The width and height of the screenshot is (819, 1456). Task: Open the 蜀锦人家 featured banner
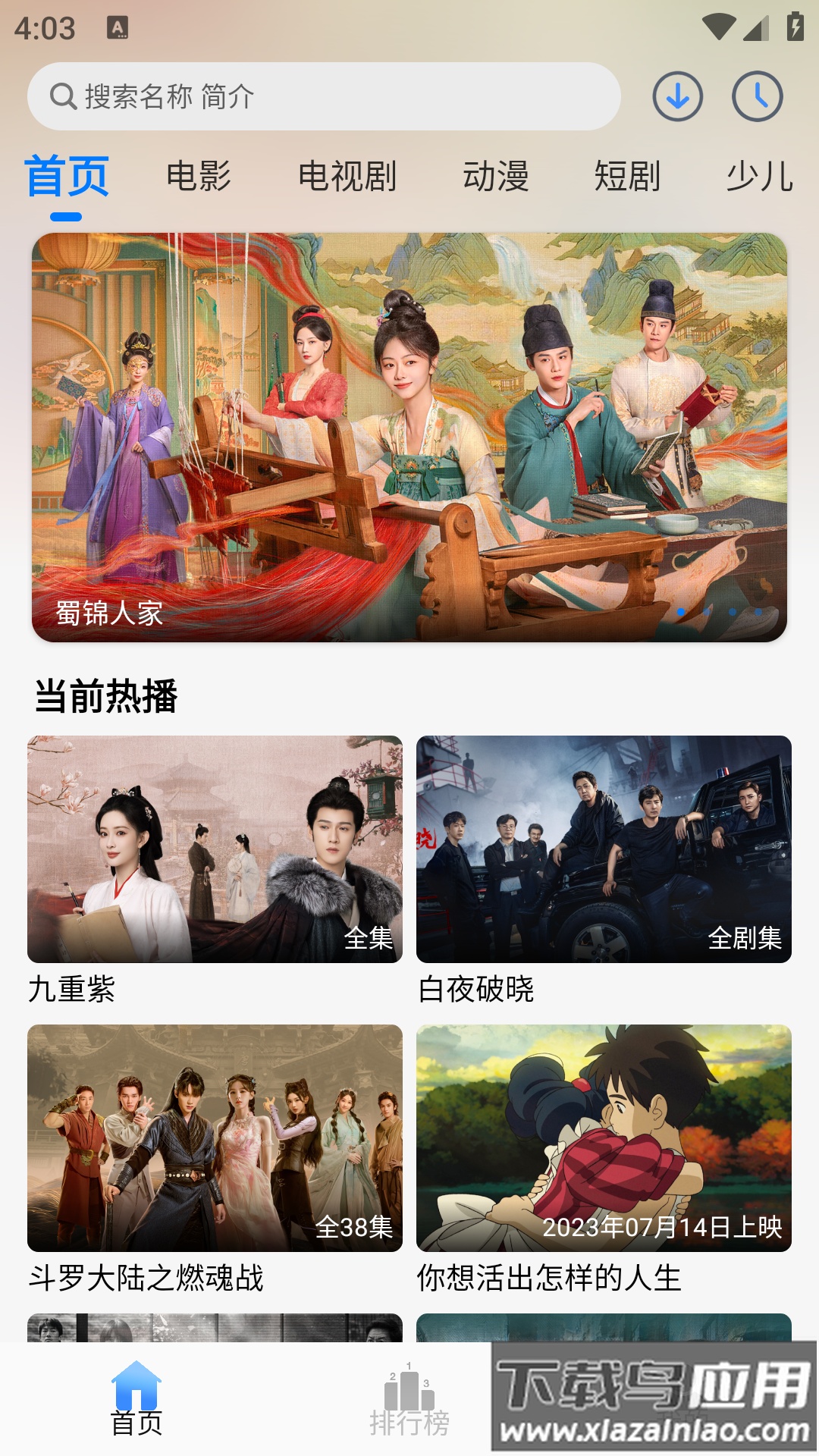coord(409,437)
